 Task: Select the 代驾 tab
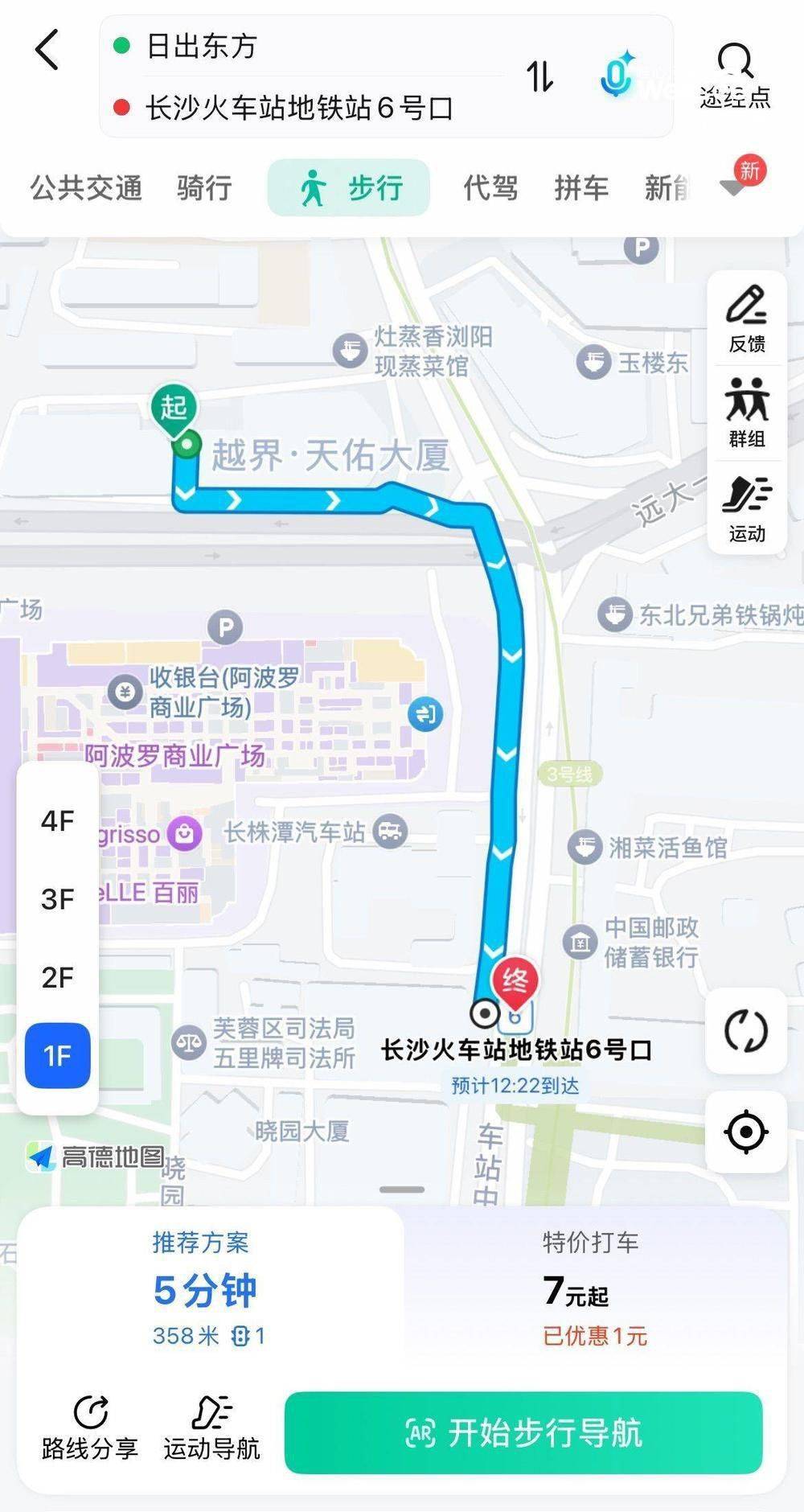point(490,188)
